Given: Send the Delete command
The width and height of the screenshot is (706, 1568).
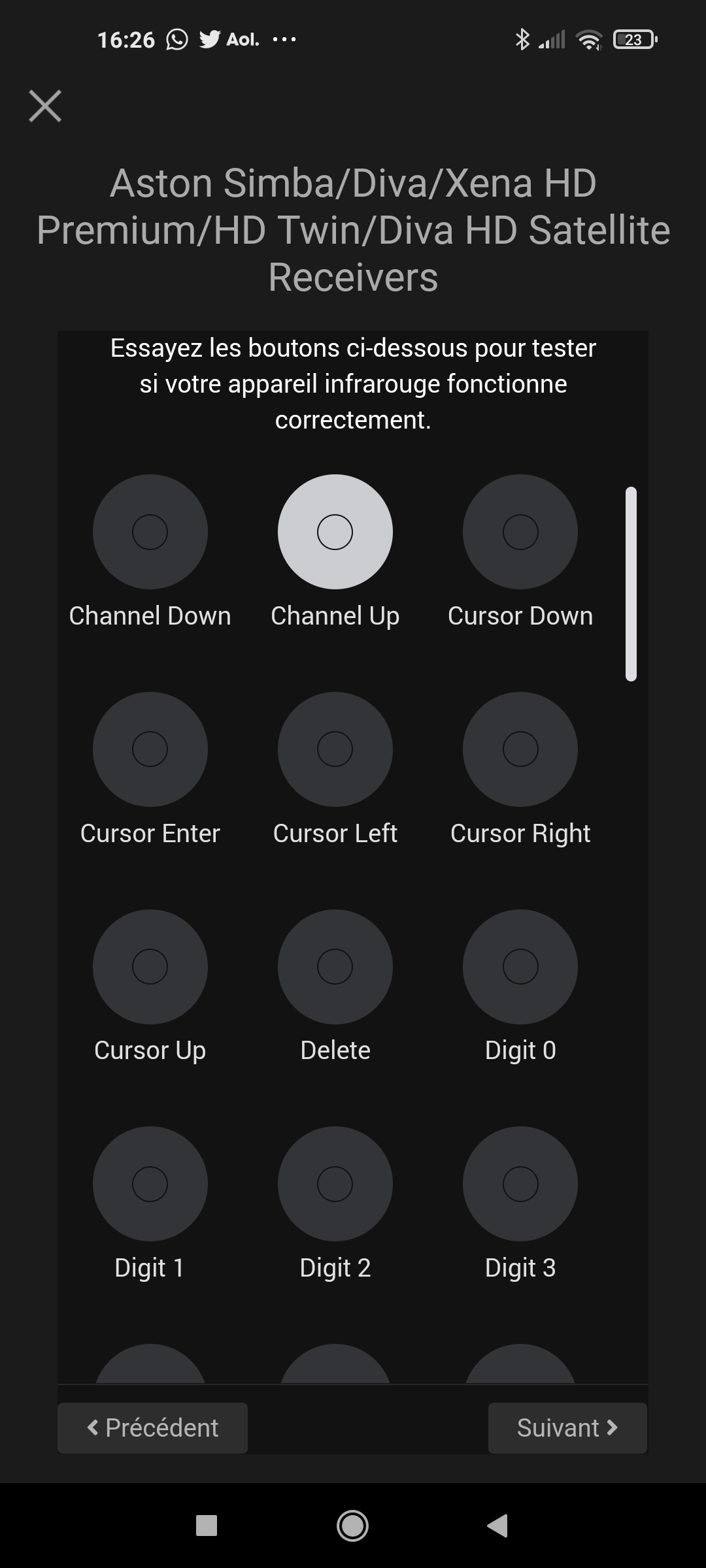Looking at the screenshot, I should point(335,966).
